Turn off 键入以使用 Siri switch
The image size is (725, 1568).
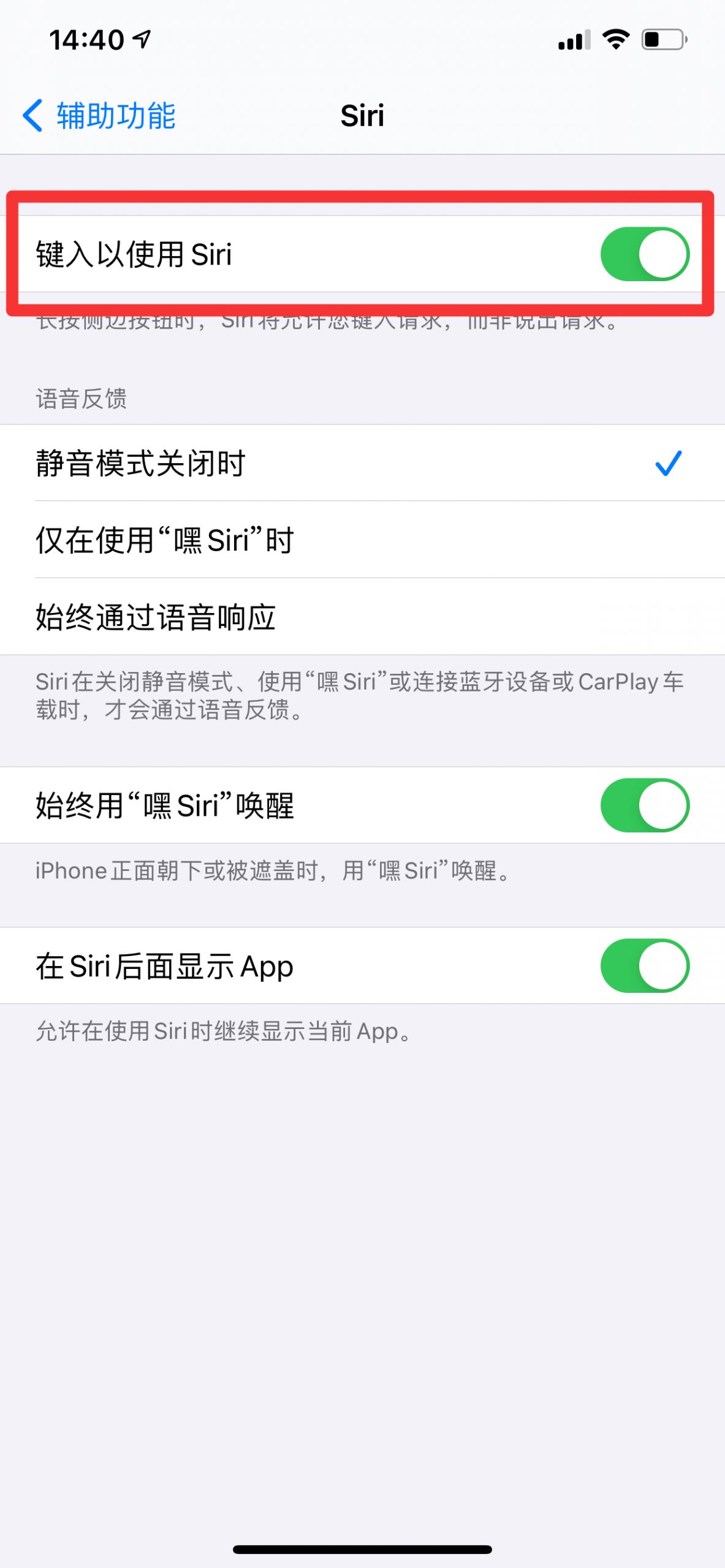click(x=645, y=254)
